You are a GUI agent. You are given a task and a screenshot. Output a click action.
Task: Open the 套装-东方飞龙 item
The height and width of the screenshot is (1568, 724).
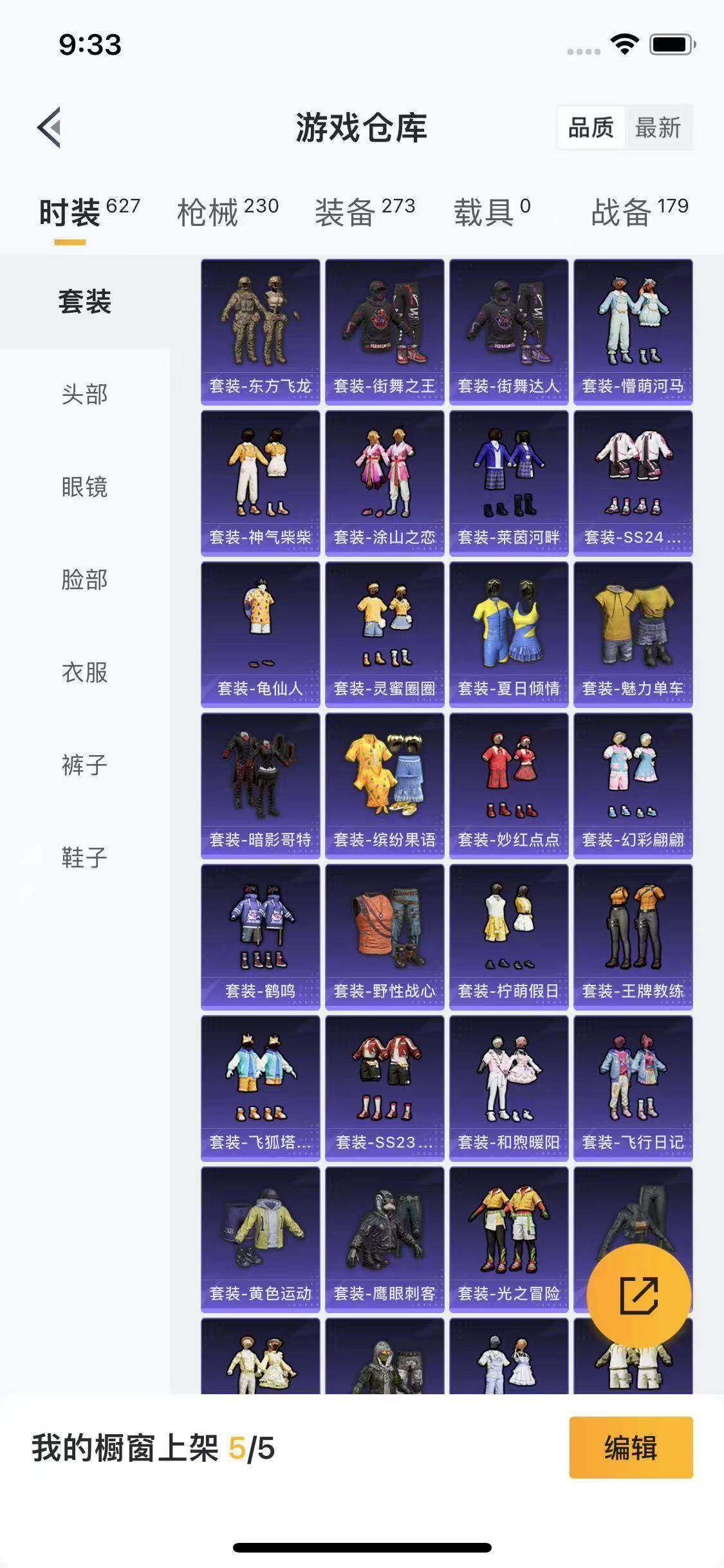(261, 332)
